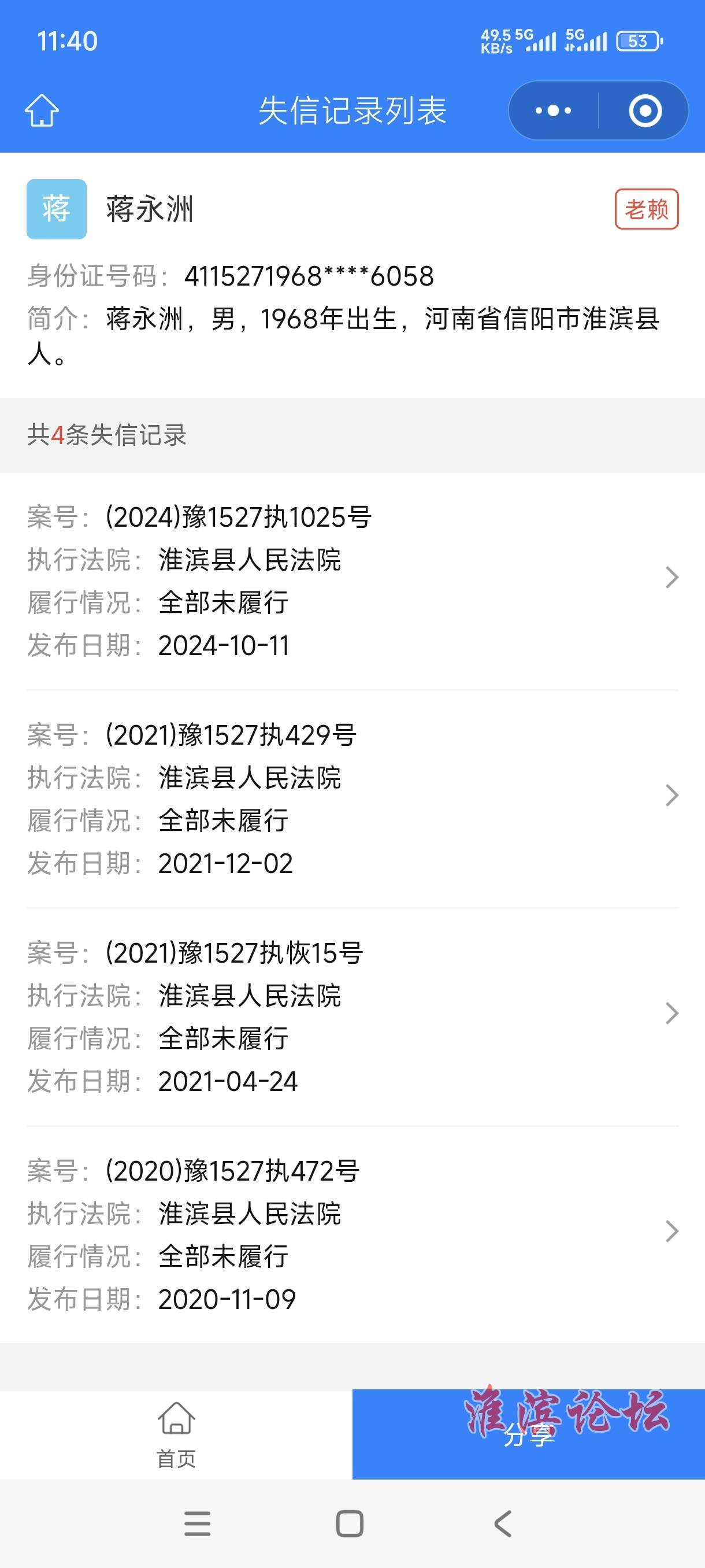The image size is (705, 1568).
Task: Go to 首页 at the bottom
Action: (176, 1434)
